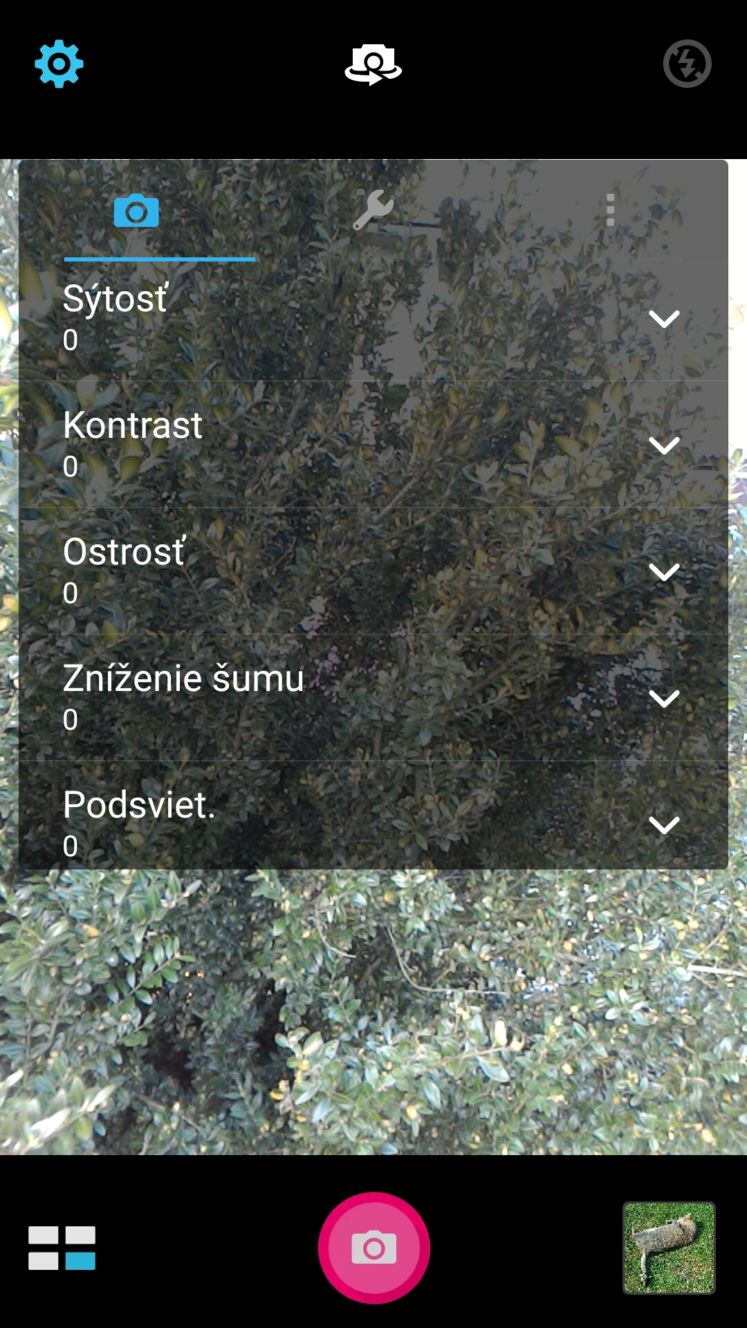Expand Zníženie šumu setting

pos(373,698)
